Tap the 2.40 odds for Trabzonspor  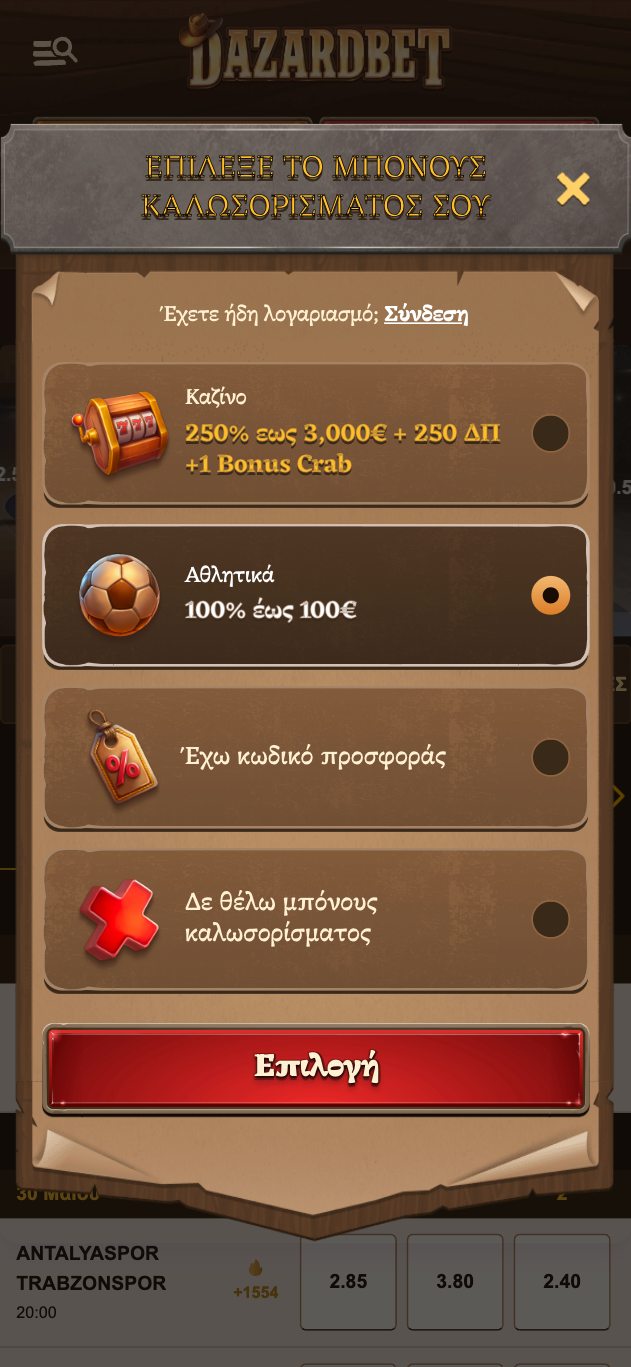[x=561, y=1281]
